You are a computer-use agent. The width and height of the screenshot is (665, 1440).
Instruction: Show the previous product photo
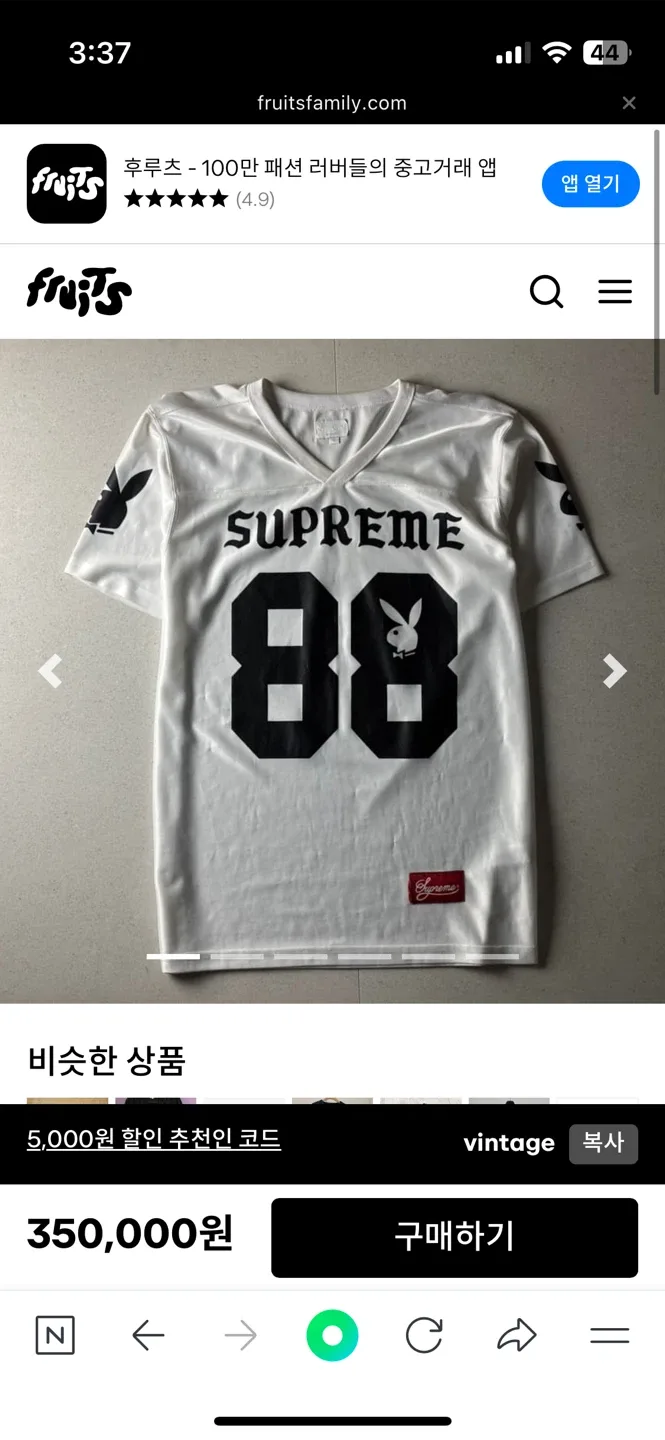click(x=50, y=671)
